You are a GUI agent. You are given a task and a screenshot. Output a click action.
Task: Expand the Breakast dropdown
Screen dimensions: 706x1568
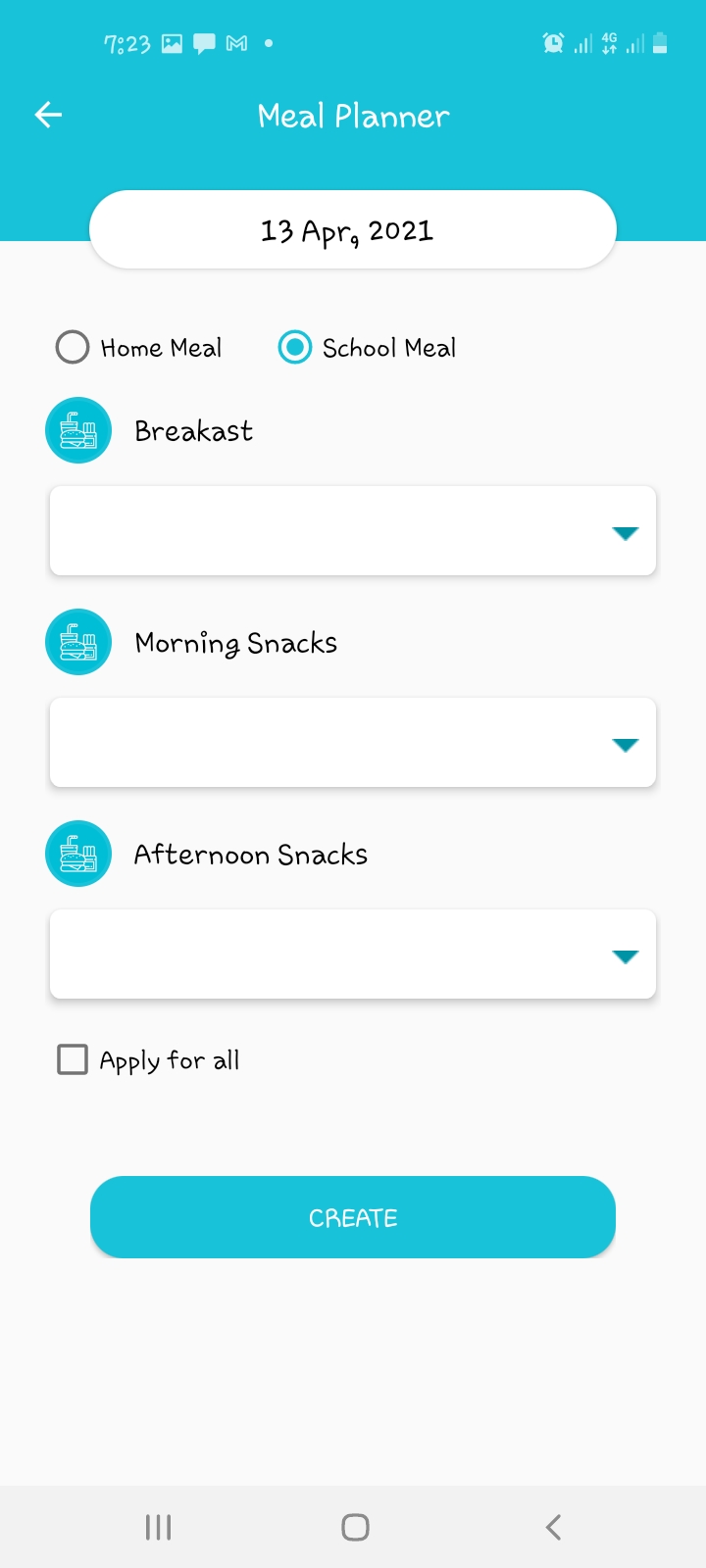[x=353, y=530]
